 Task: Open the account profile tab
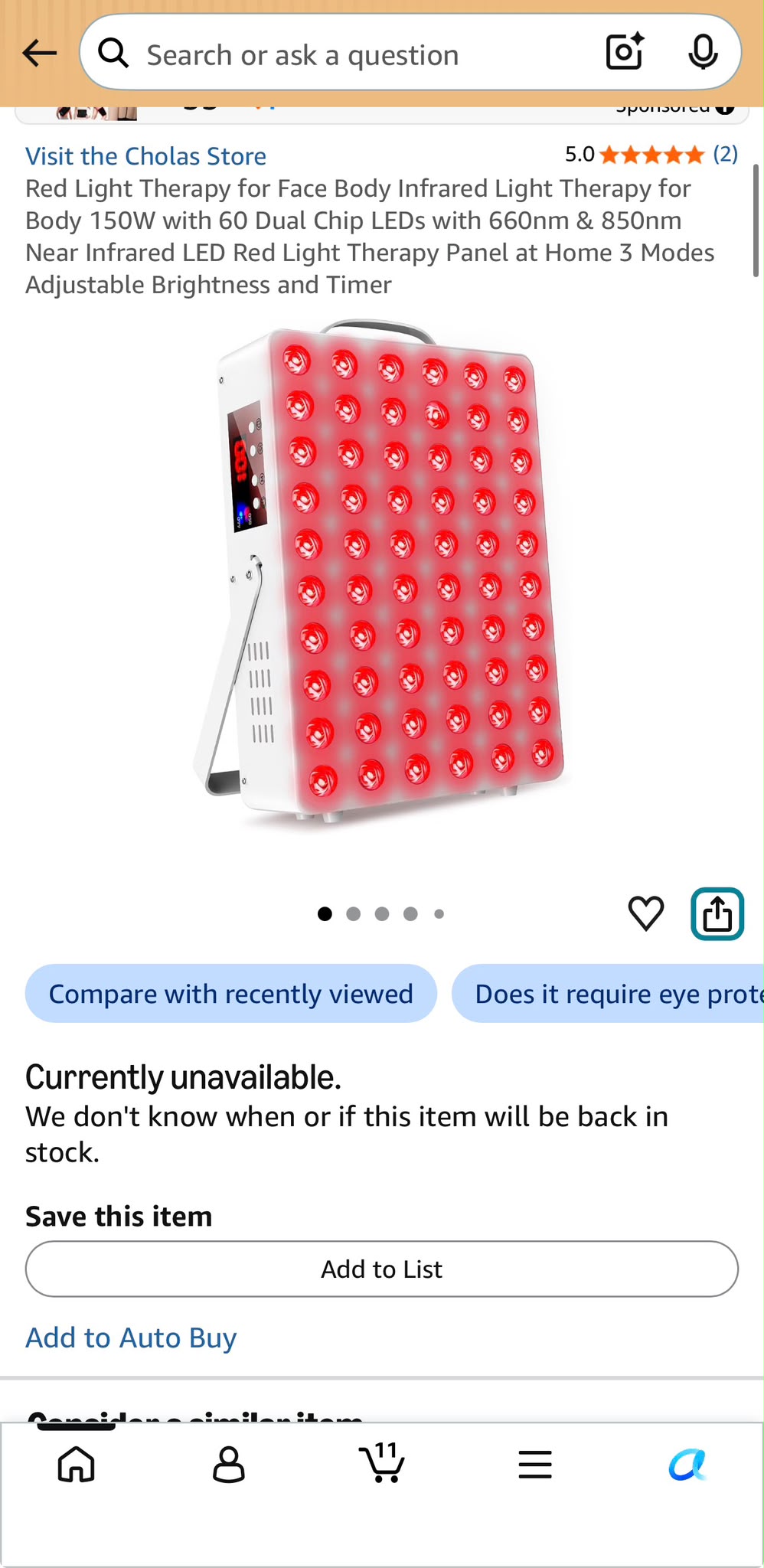pyautogui.click(x=228, y=1465)
